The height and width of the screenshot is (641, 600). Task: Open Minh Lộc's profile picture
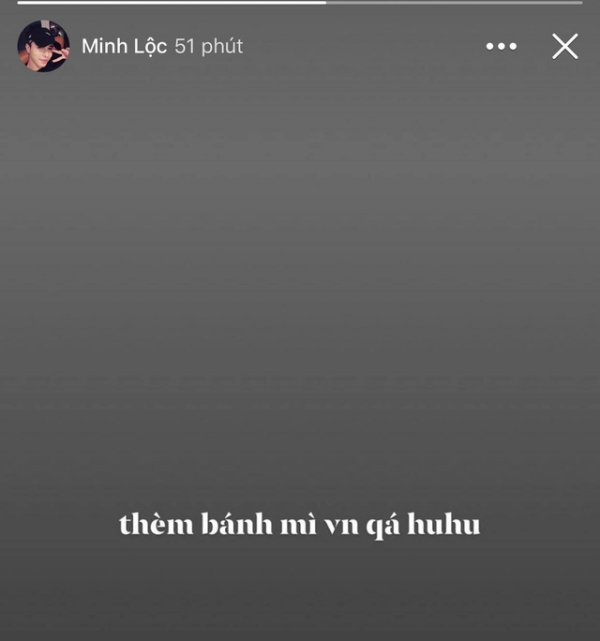44,46
